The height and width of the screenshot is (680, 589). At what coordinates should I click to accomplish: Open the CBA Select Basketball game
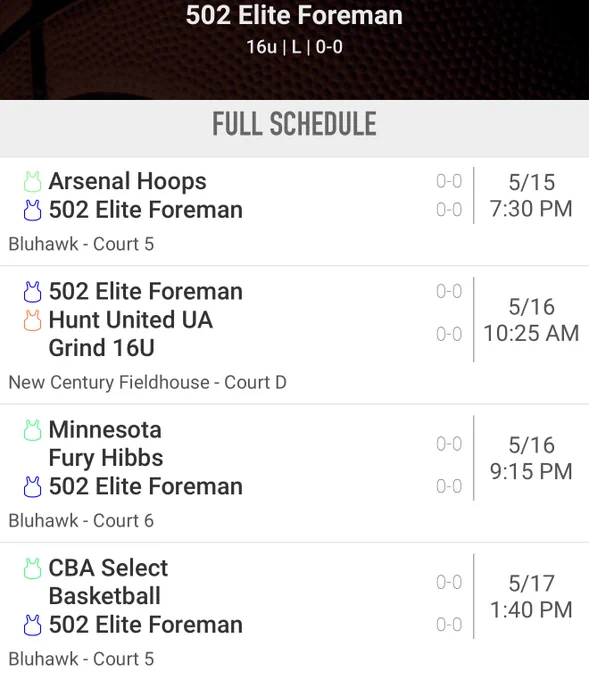[x=294, y=611]
